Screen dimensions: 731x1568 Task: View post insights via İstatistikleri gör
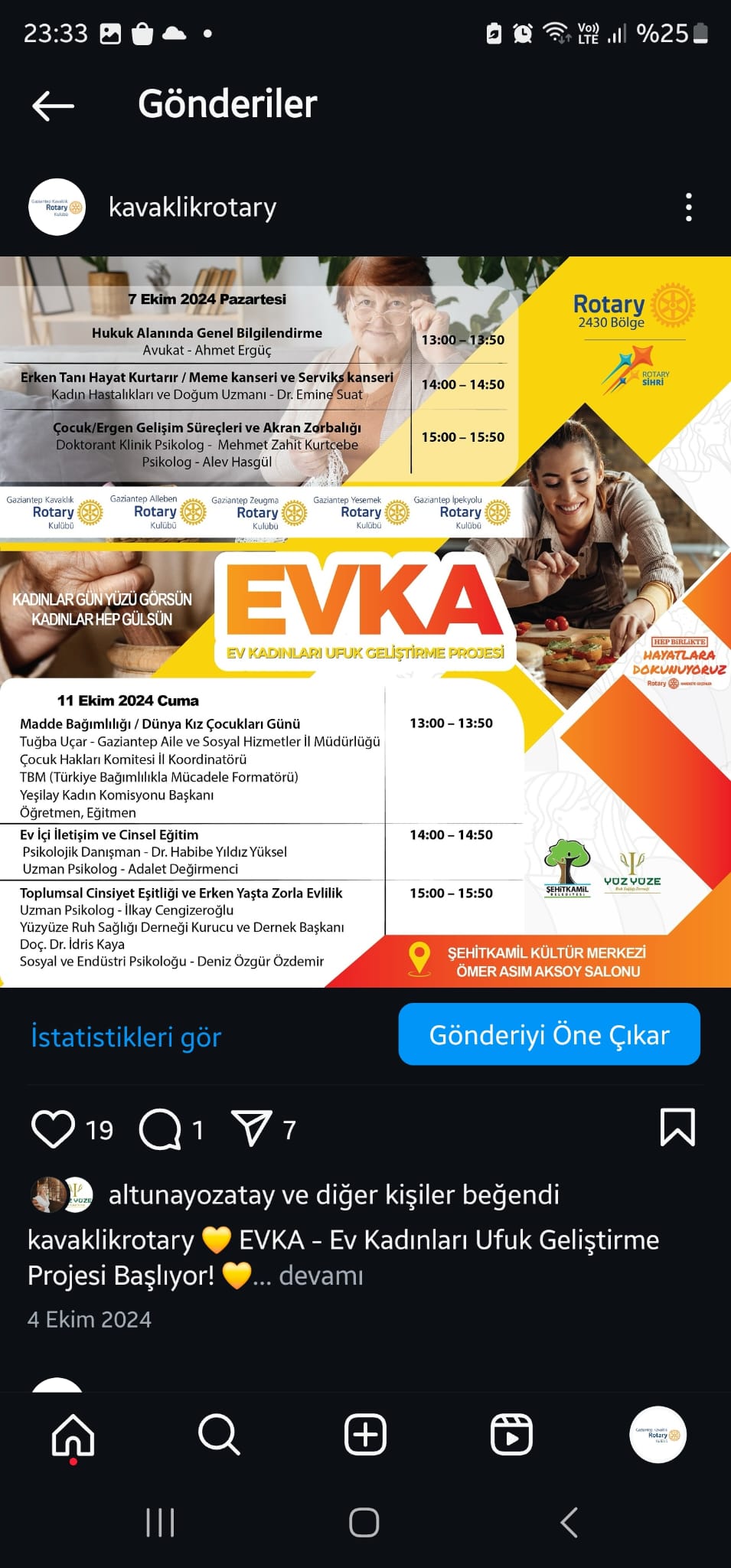[x=126, y=1036]
